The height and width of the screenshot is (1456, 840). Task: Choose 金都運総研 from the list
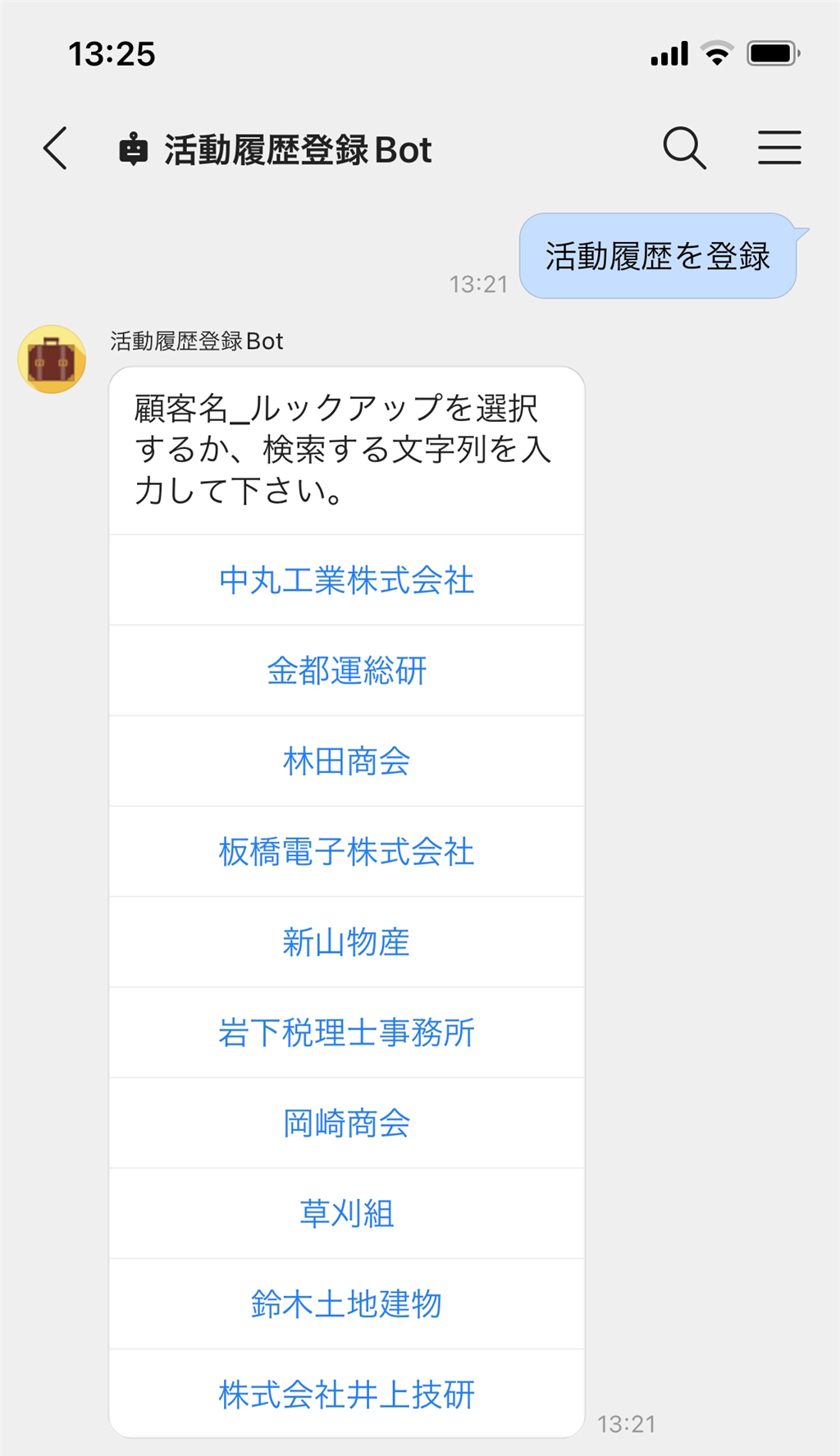tap(347, 671)
